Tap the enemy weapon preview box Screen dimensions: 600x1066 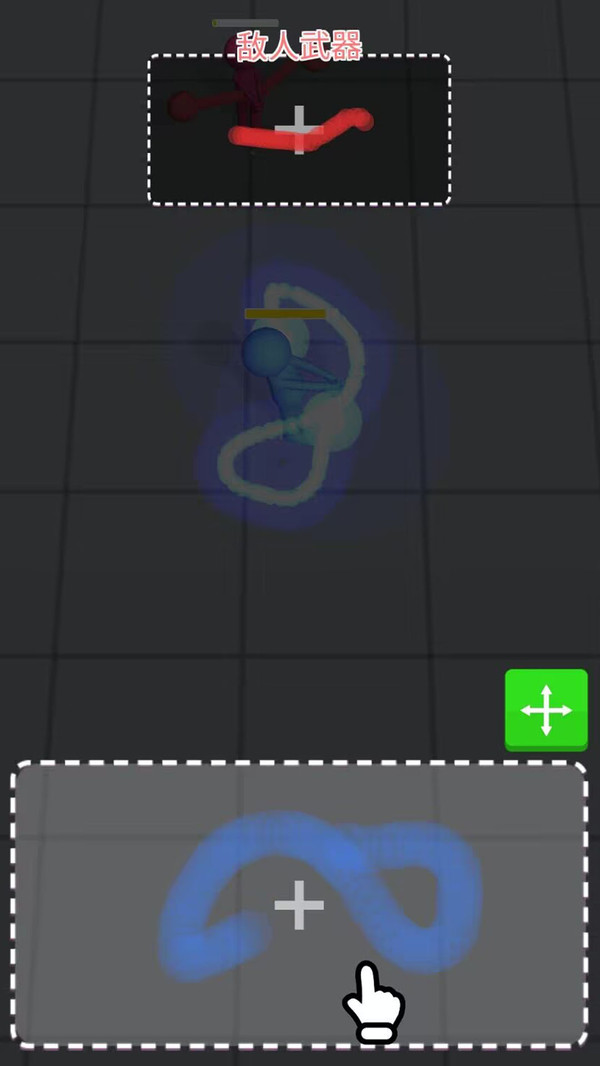pos(299,130)
